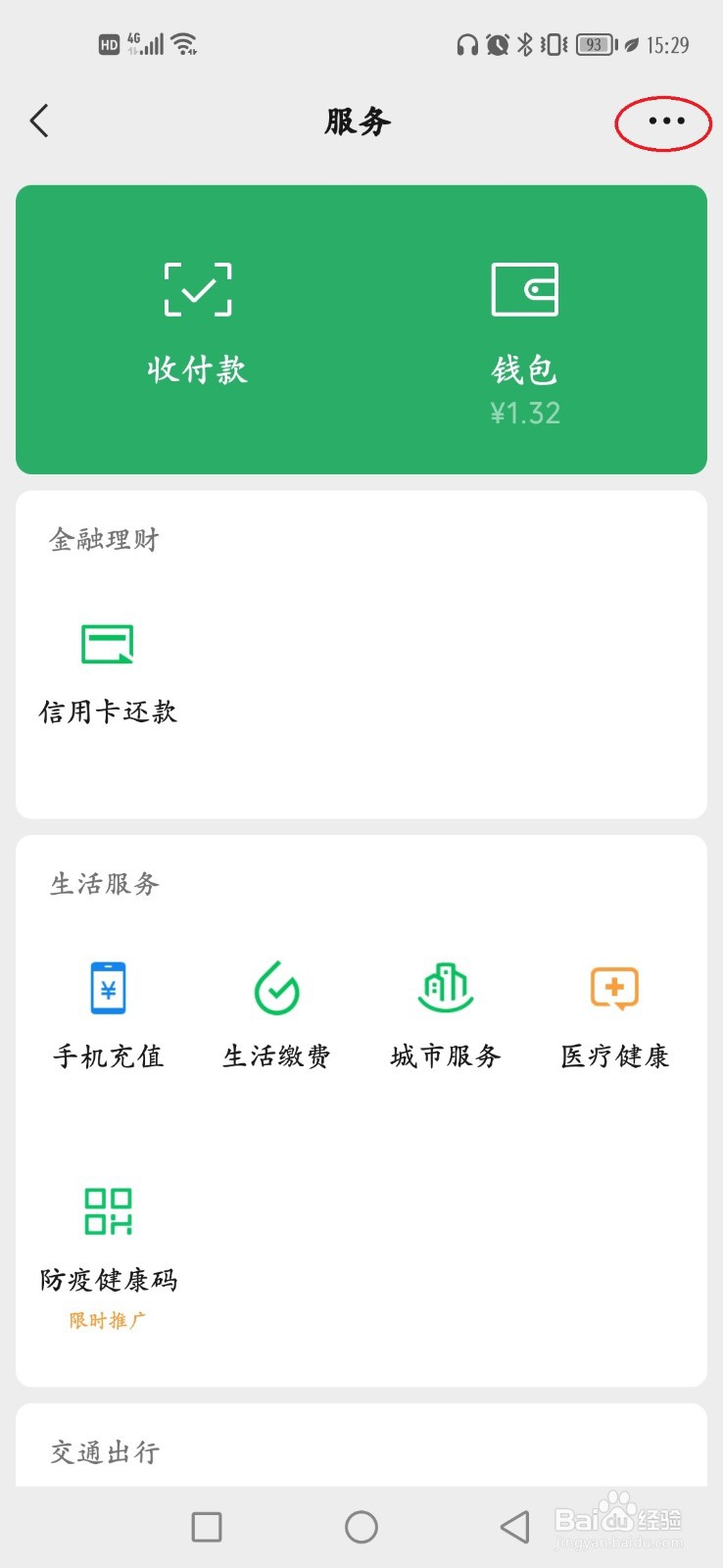The height and width of the screenshot is (1568, 723).
Task: Open recent apps from navigation bar
Action: pyautogui.click(x=207, y=1527)
